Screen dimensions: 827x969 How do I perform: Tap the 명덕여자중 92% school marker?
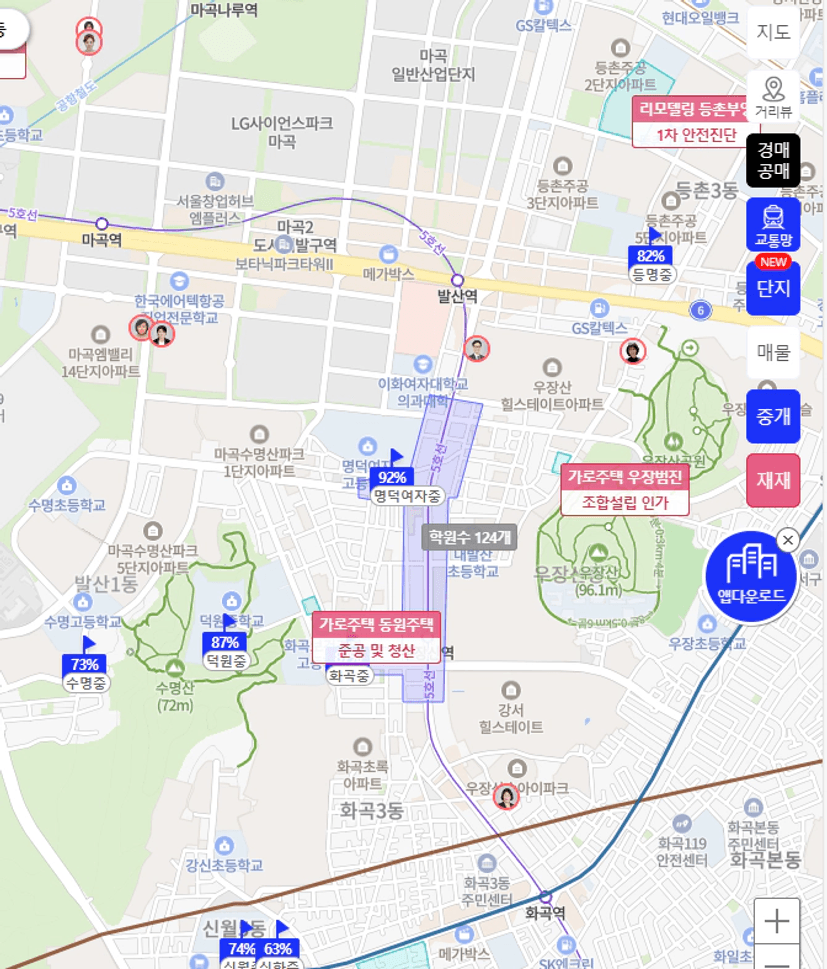pos(392,485)
